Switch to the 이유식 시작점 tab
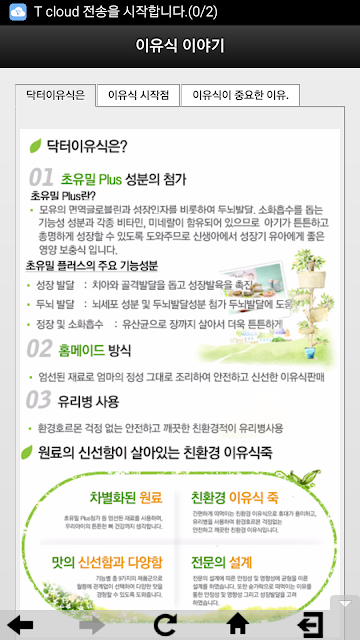360x640 pixels. point(138,96)
